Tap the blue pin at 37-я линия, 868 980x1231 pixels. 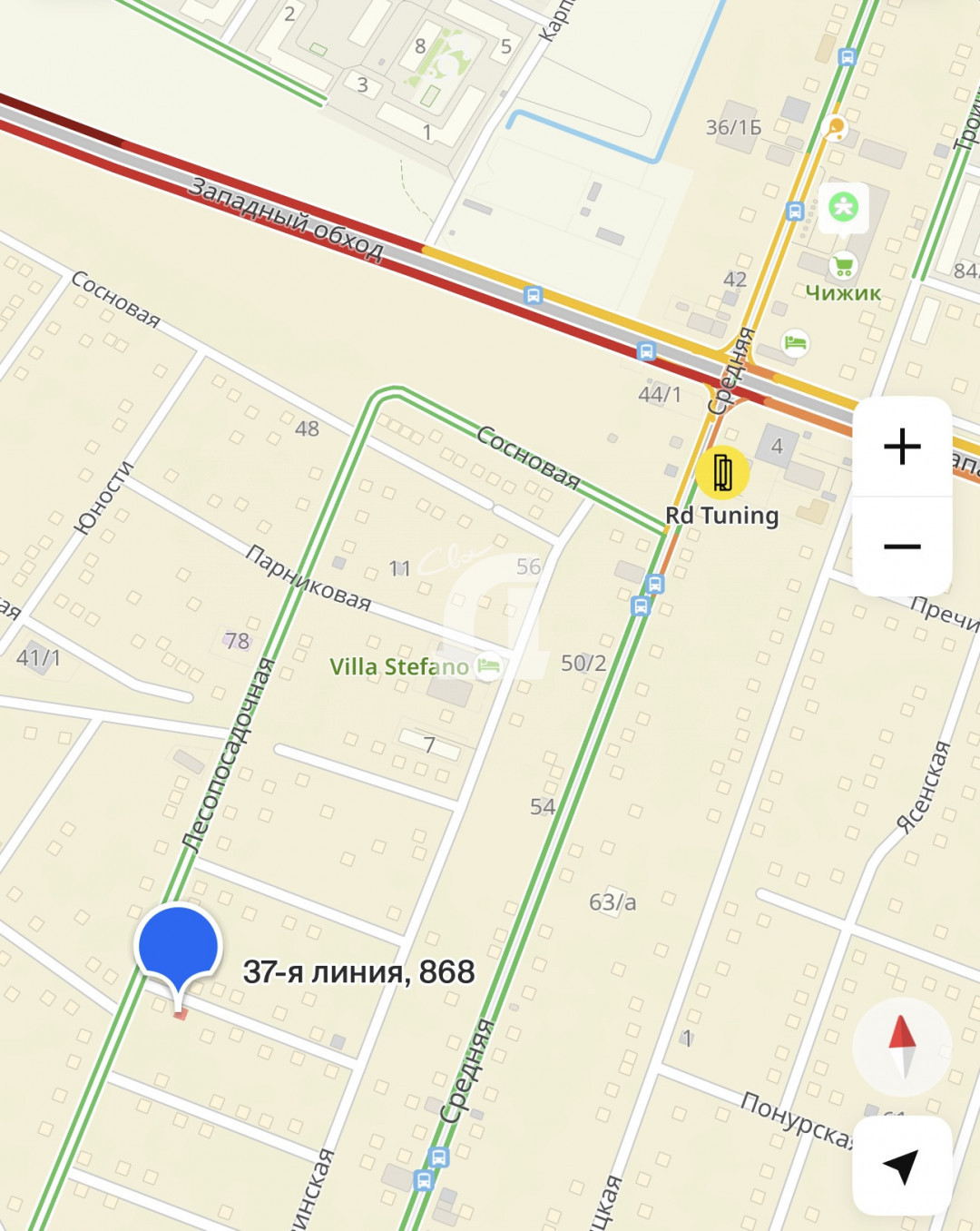click(178, 946)
